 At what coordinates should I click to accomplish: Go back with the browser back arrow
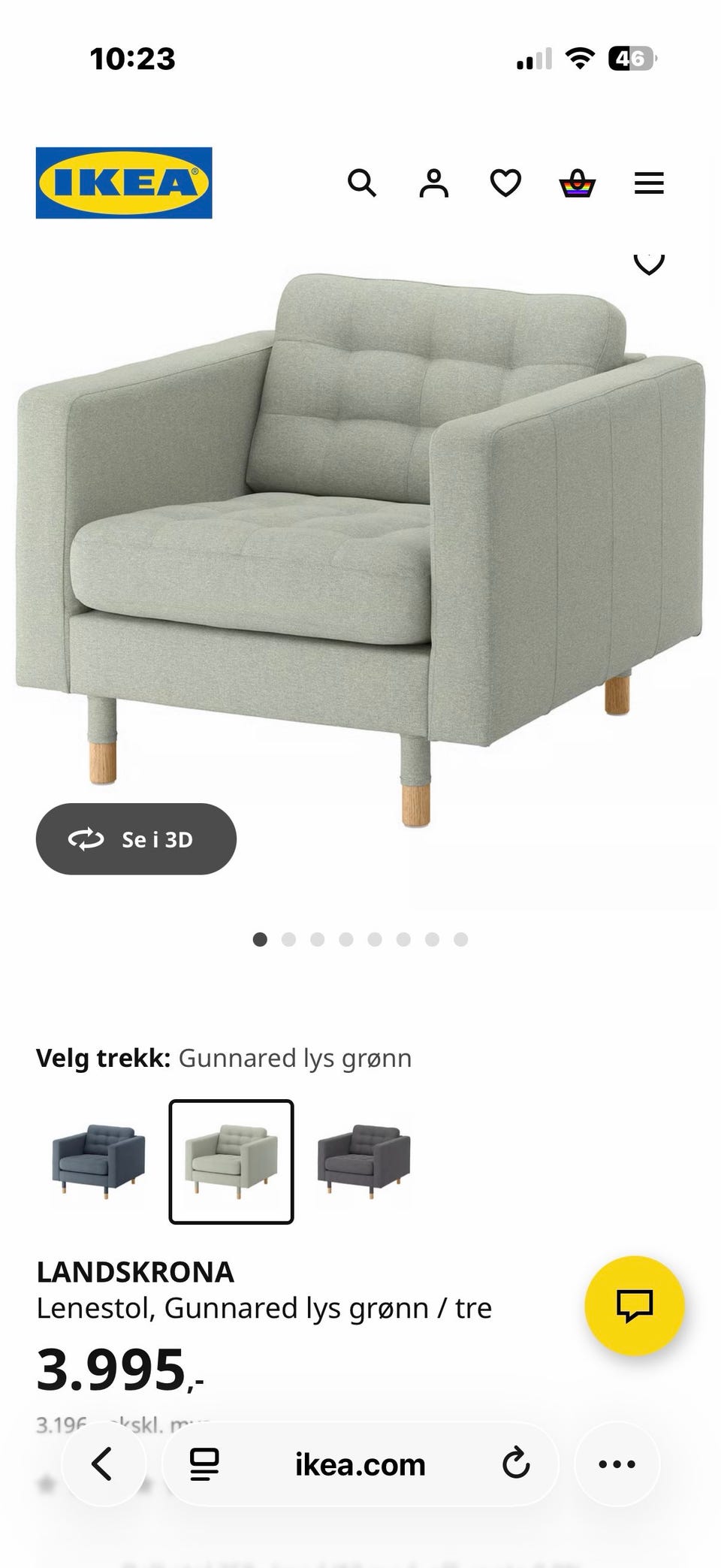[x=103, y=1464]
